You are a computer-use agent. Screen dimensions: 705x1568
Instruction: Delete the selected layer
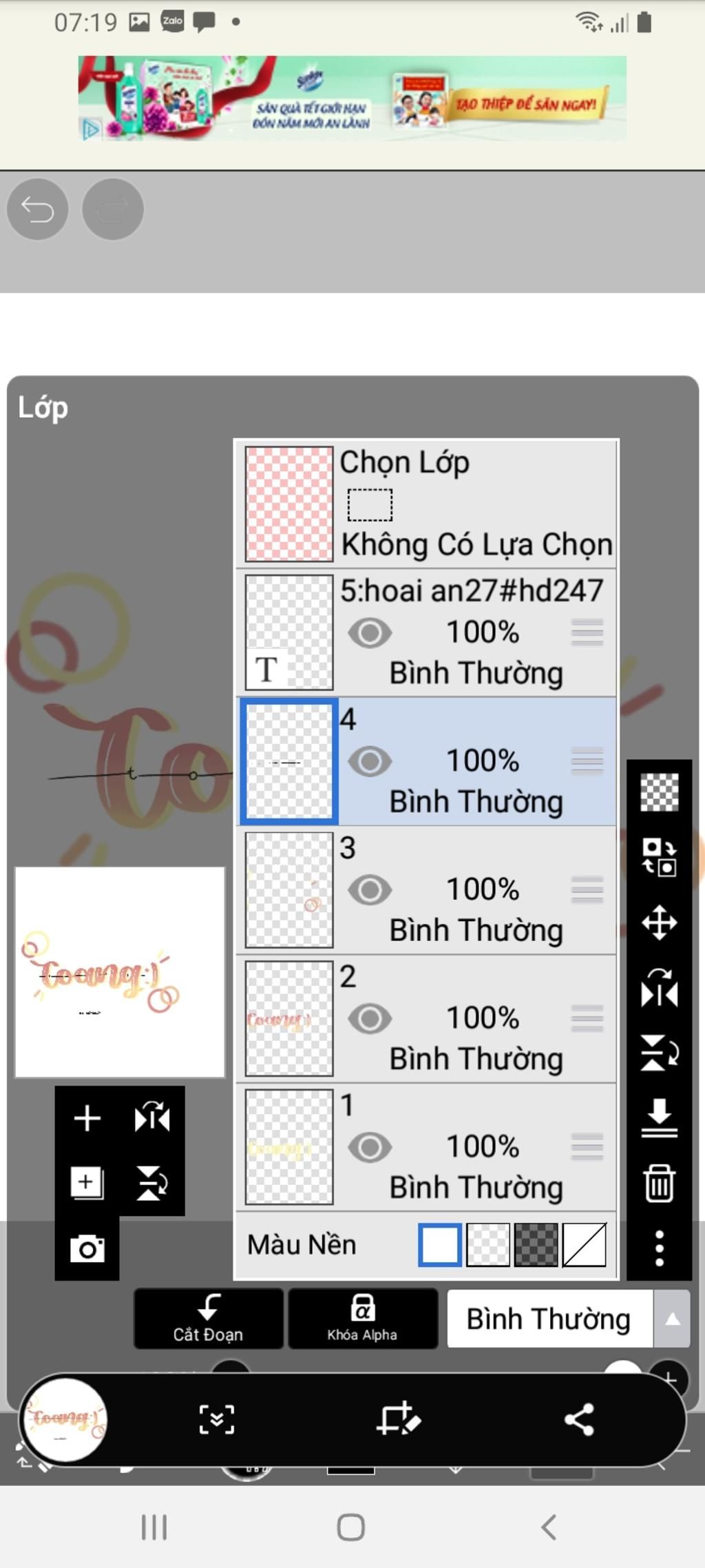pyautogui.click(x=659, y=1183)
